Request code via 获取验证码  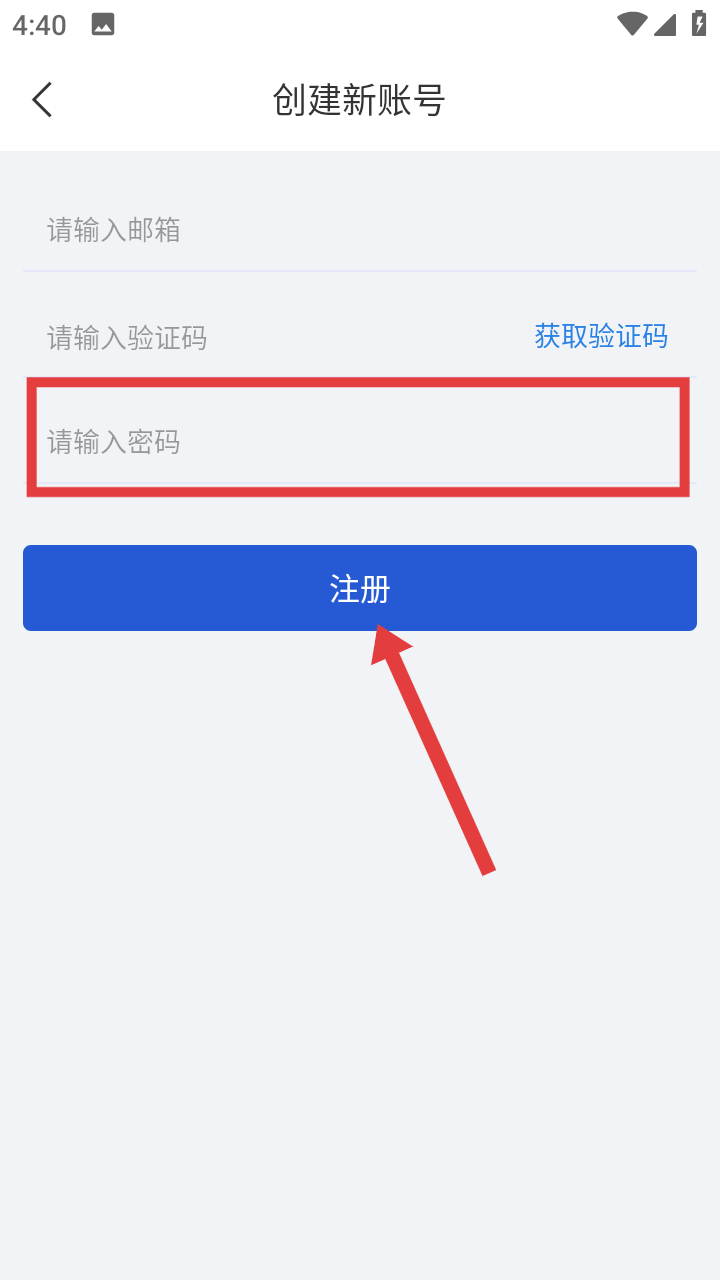click(x=601, y=336)
